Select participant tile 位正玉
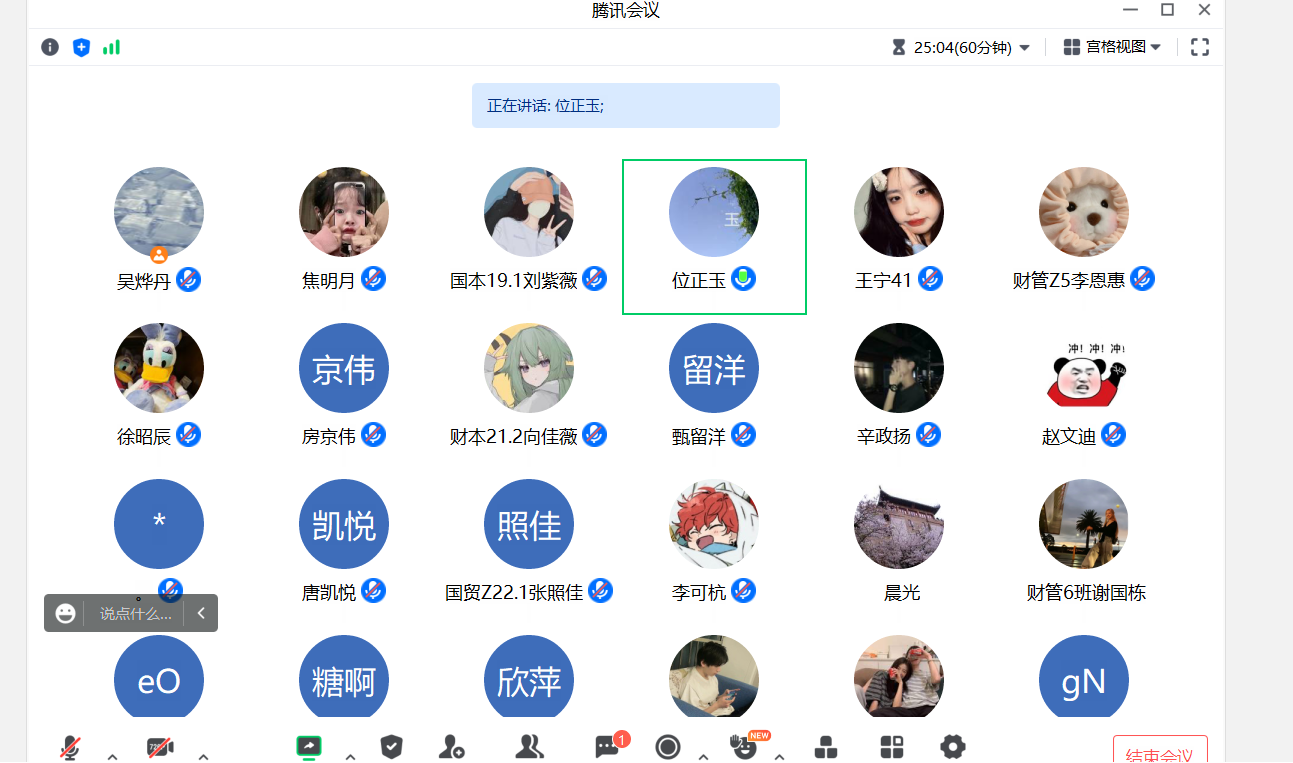 (714, 236)
